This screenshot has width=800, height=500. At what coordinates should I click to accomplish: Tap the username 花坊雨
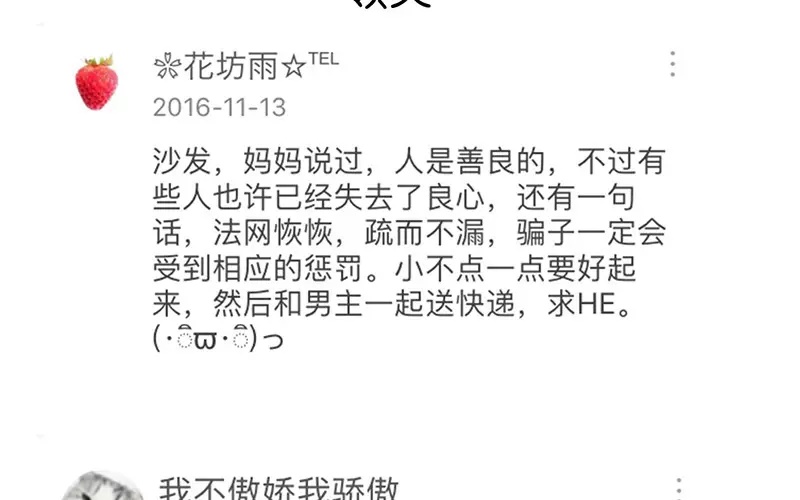(246, 66)
